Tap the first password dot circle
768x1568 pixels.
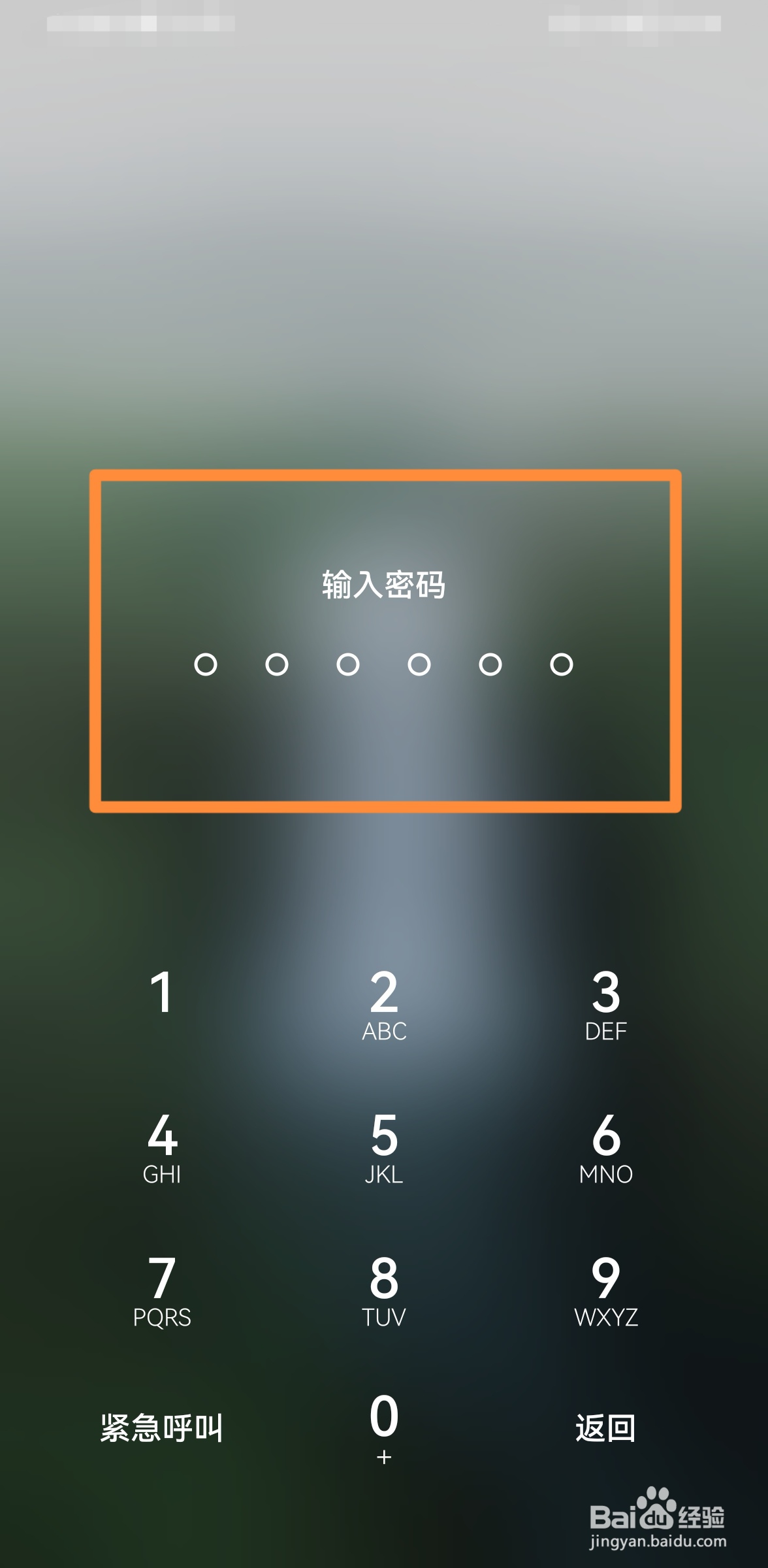coord(206,665)
